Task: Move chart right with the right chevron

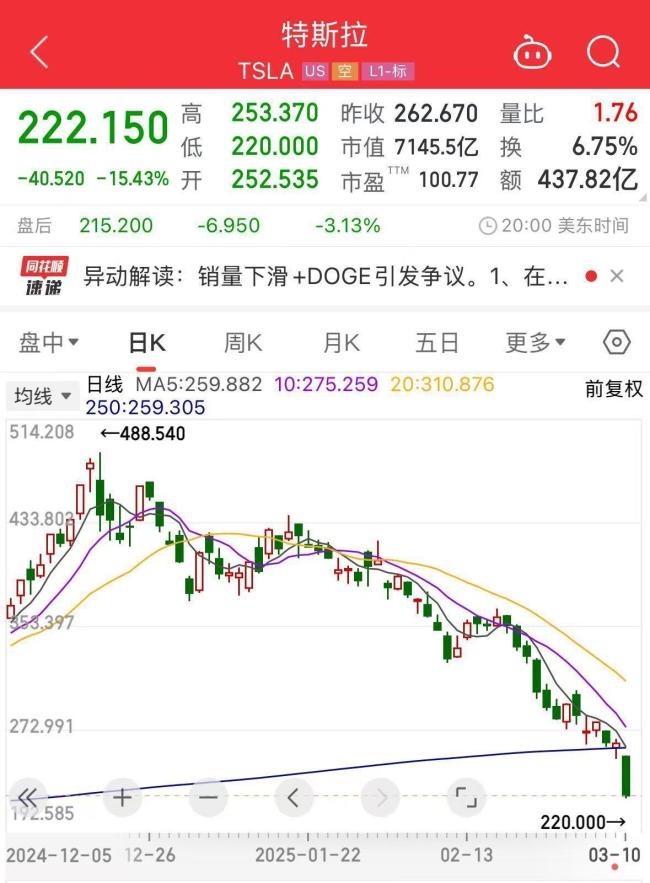Action: tap(380, 797)
